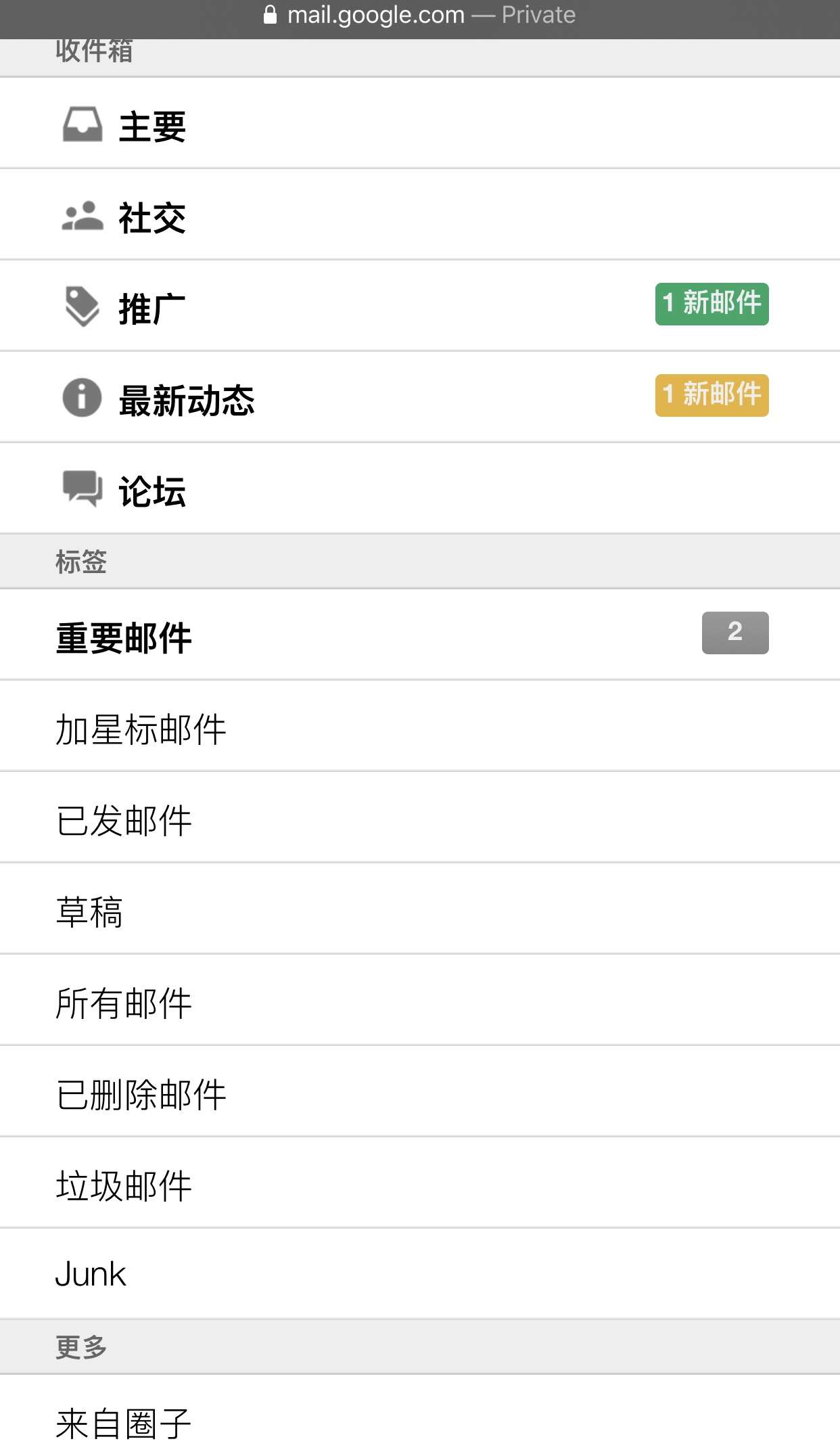Open 已删除邮件 trash folder
The image size is (840, 1454).
click(141, 1094)
